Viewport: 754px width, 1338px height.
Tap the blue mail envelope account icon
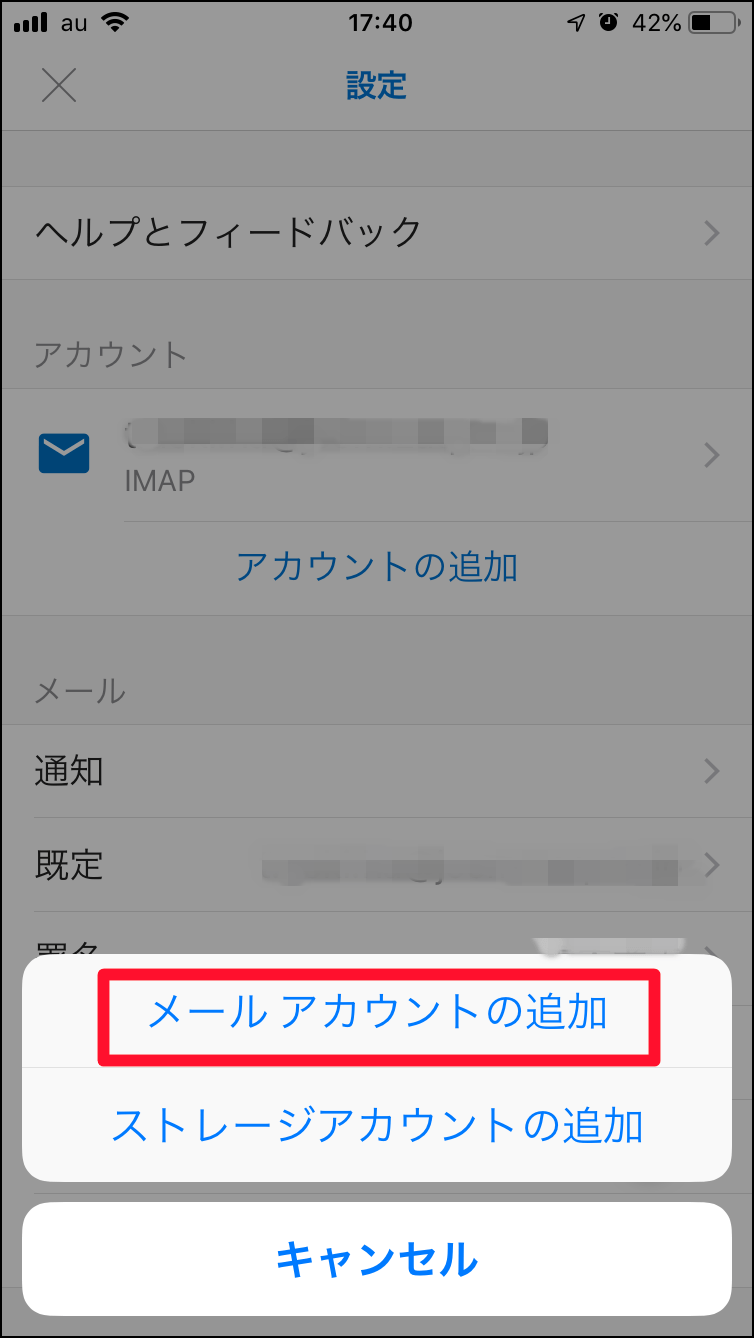pyautogui.click(x=63, y=453)
